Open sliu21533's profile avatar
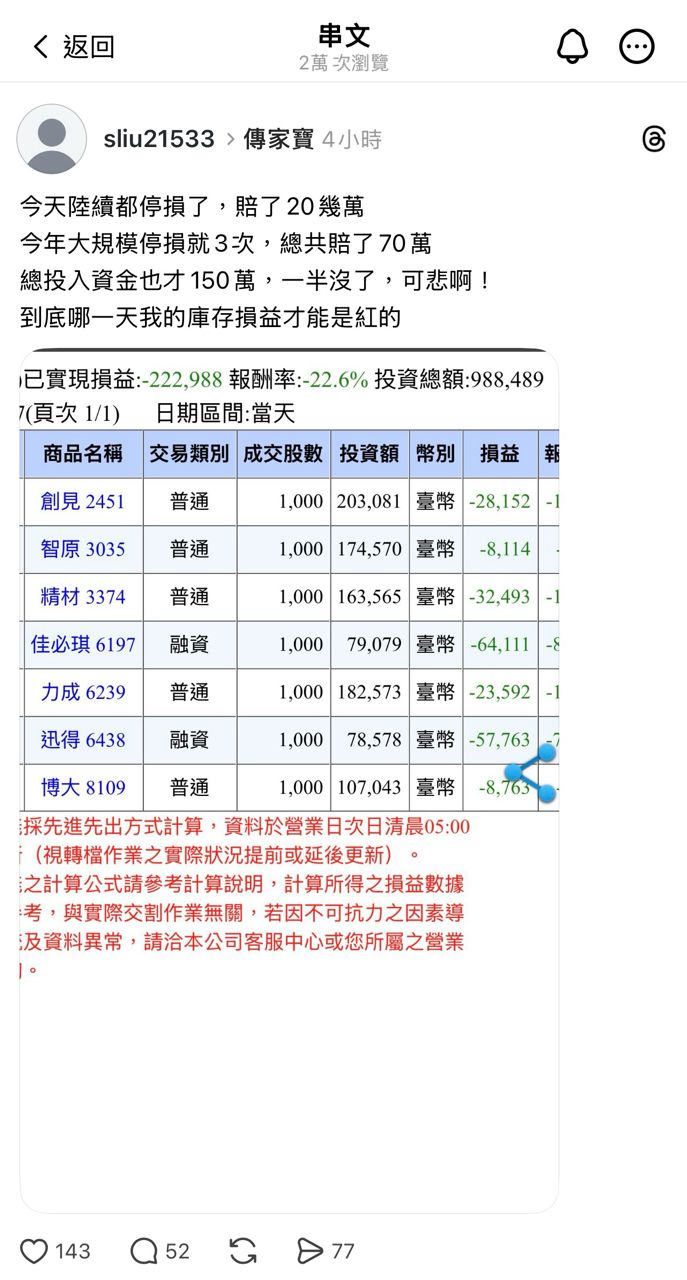The width and height of the screenshot is (687, 1280). coord(51,139)
